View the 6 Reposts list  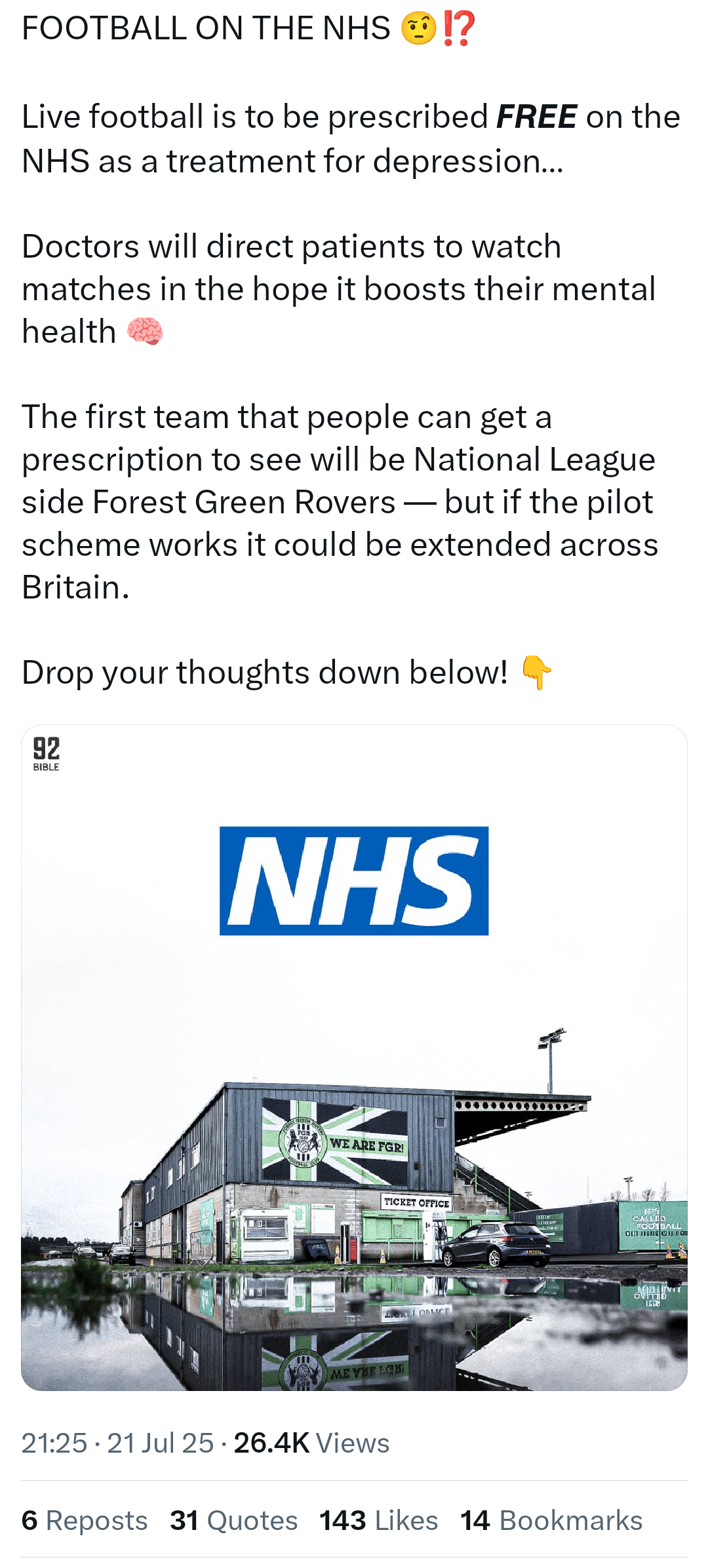(85, 1520)
